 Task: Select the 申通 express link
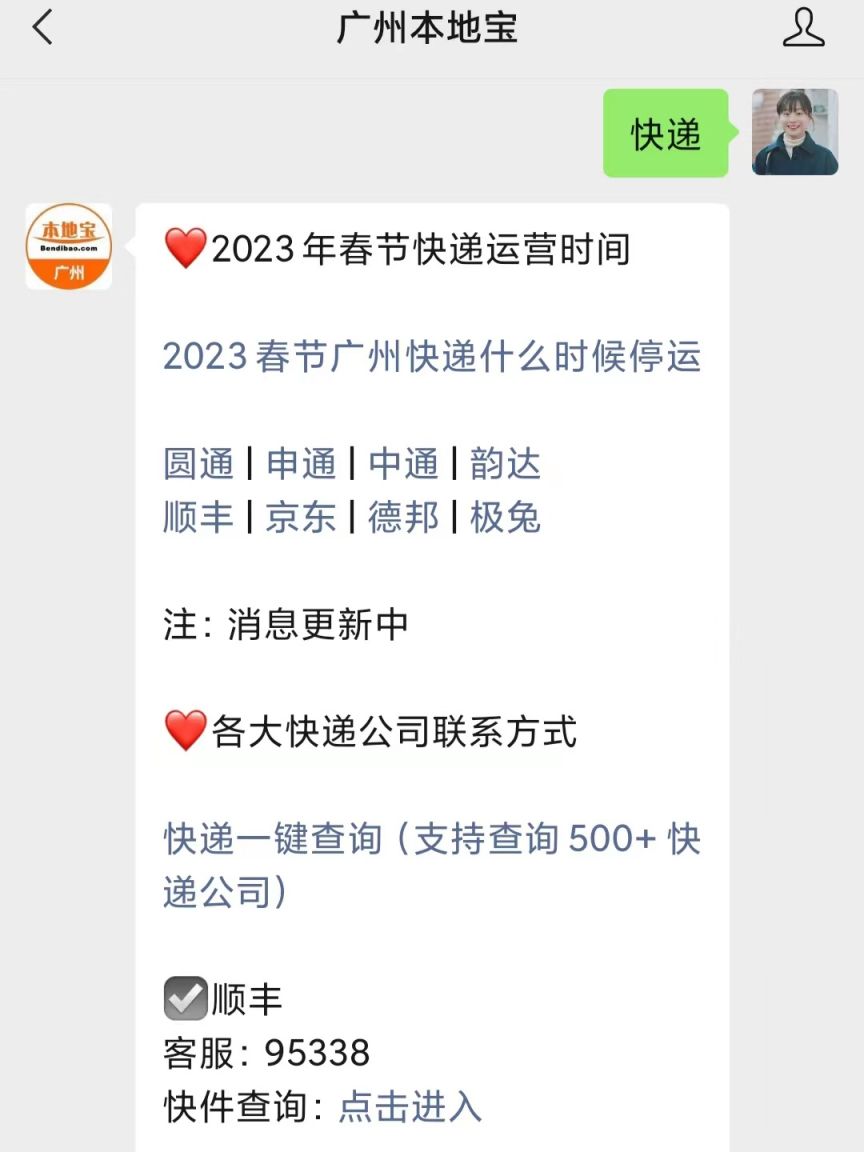coord(301,463)
